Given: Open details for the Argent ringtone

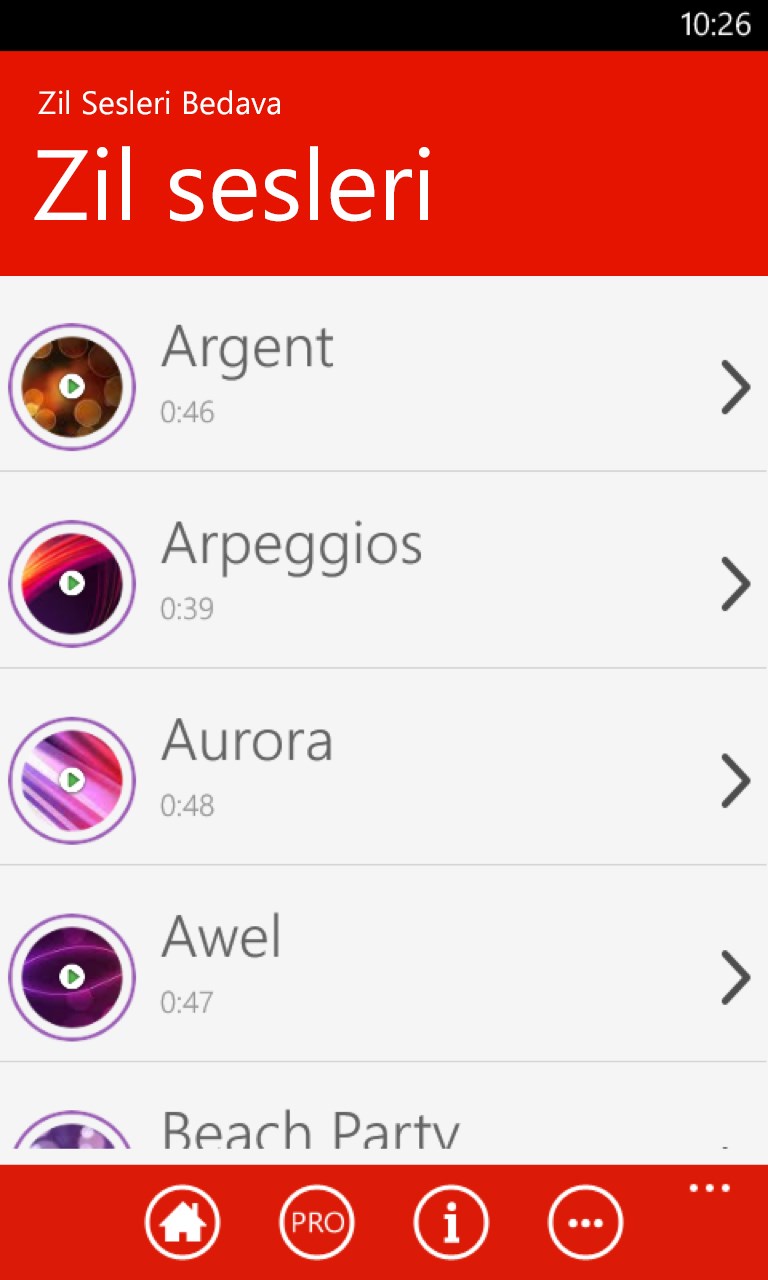Looking at the screenshot, I should pyautogui.click(x=735, y=387).
